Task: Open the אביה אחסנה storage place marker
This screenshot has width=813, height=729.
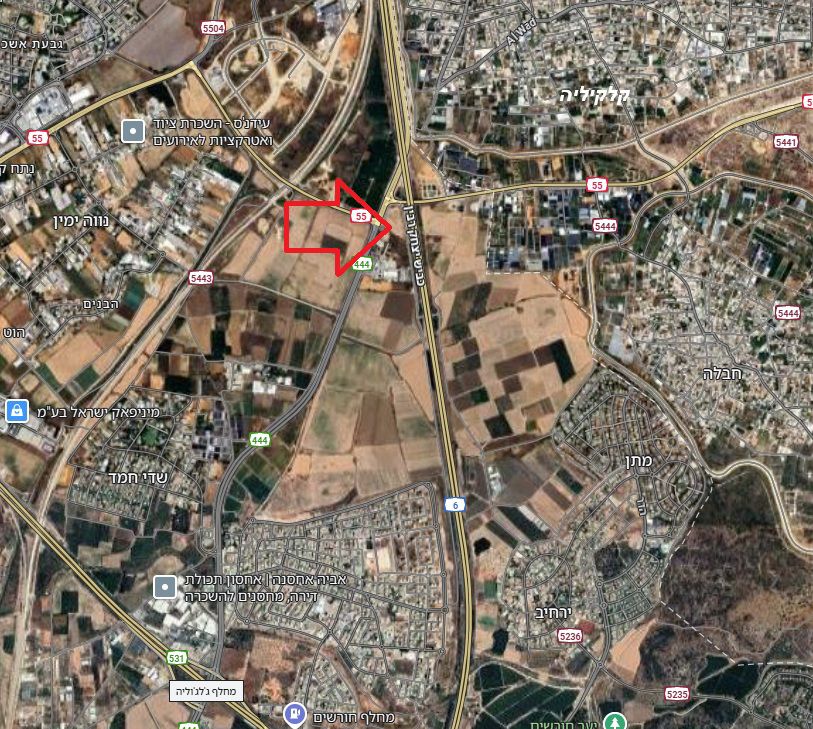Action: [x=163, y=587]
